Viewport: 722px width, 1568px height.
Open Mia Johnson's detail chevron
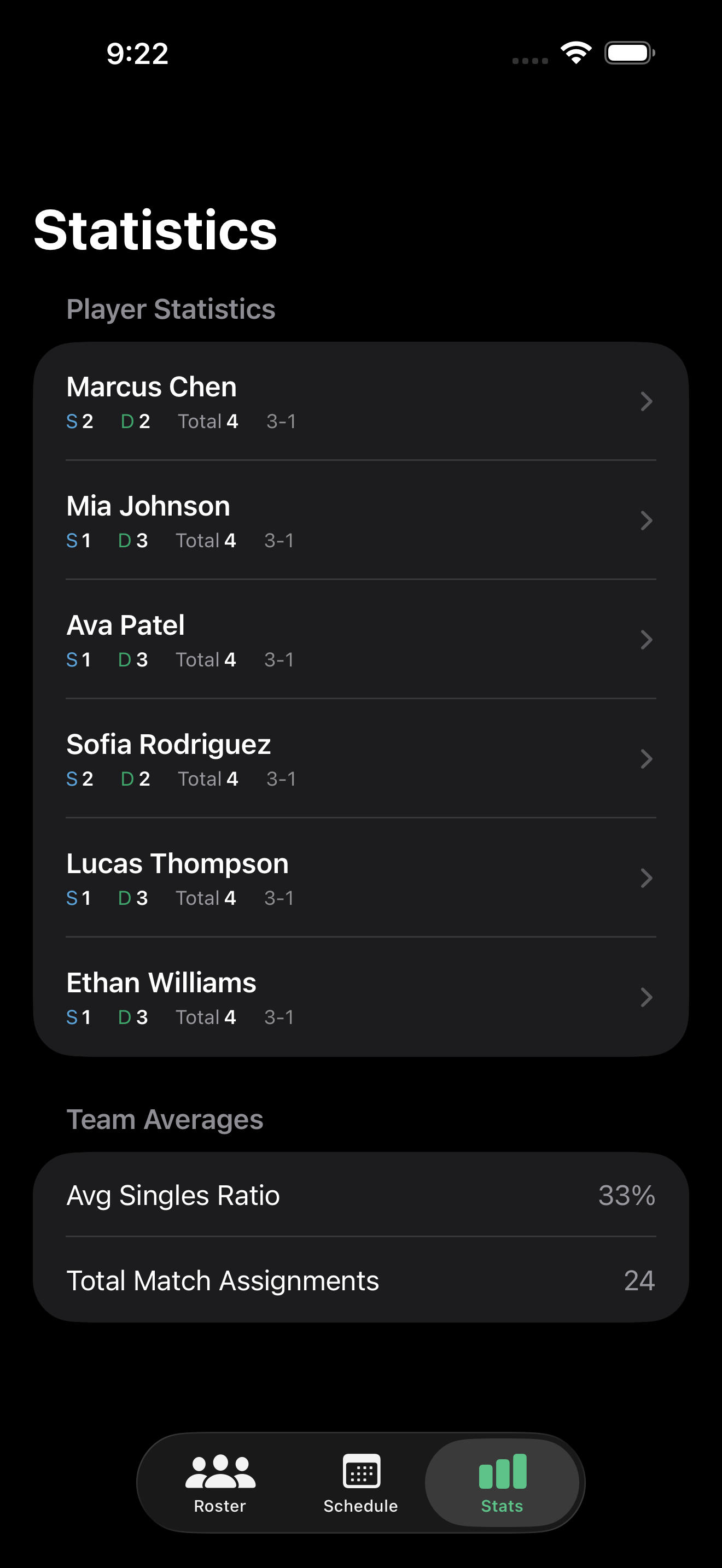pyautogui.click(x=647, y=520)
